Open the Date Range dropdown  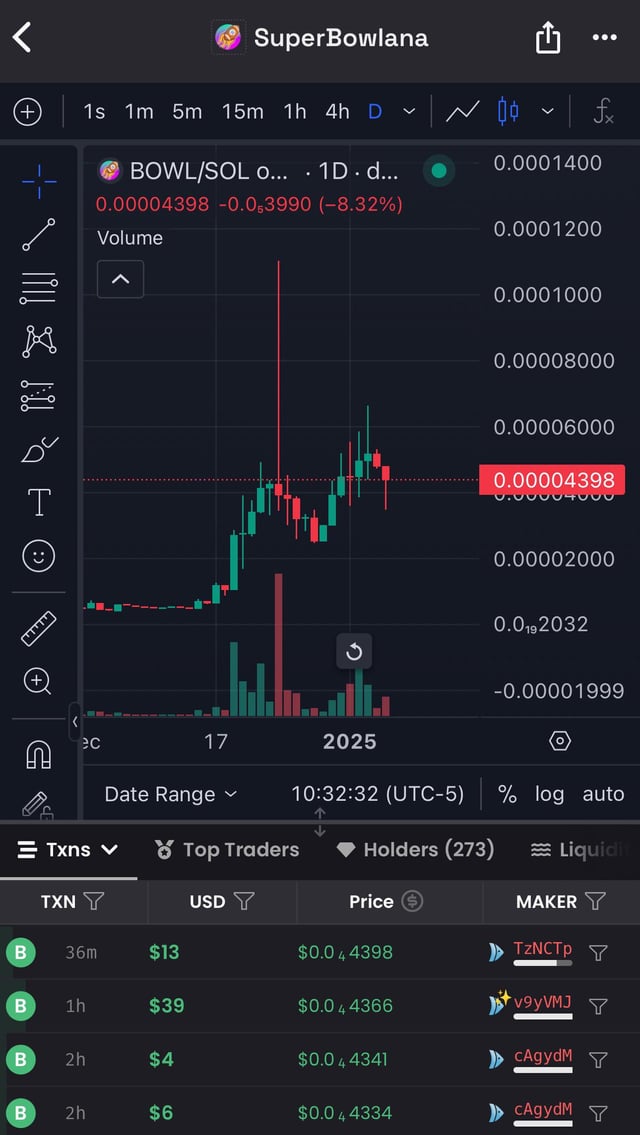click(x=171, y=794)
